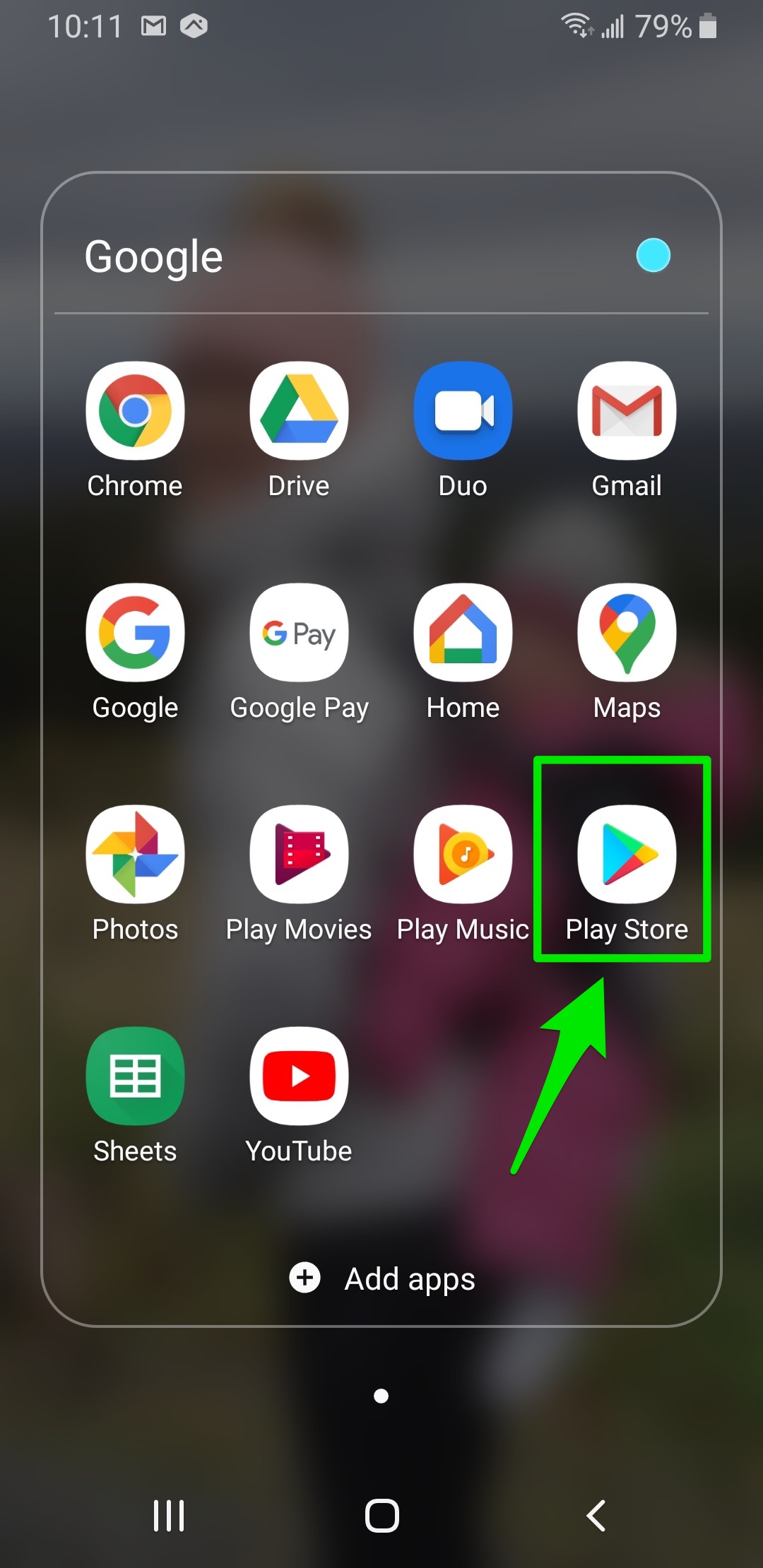Launch the Google search app
This screenshot has width=763, height=1568.
click(135, 633)
